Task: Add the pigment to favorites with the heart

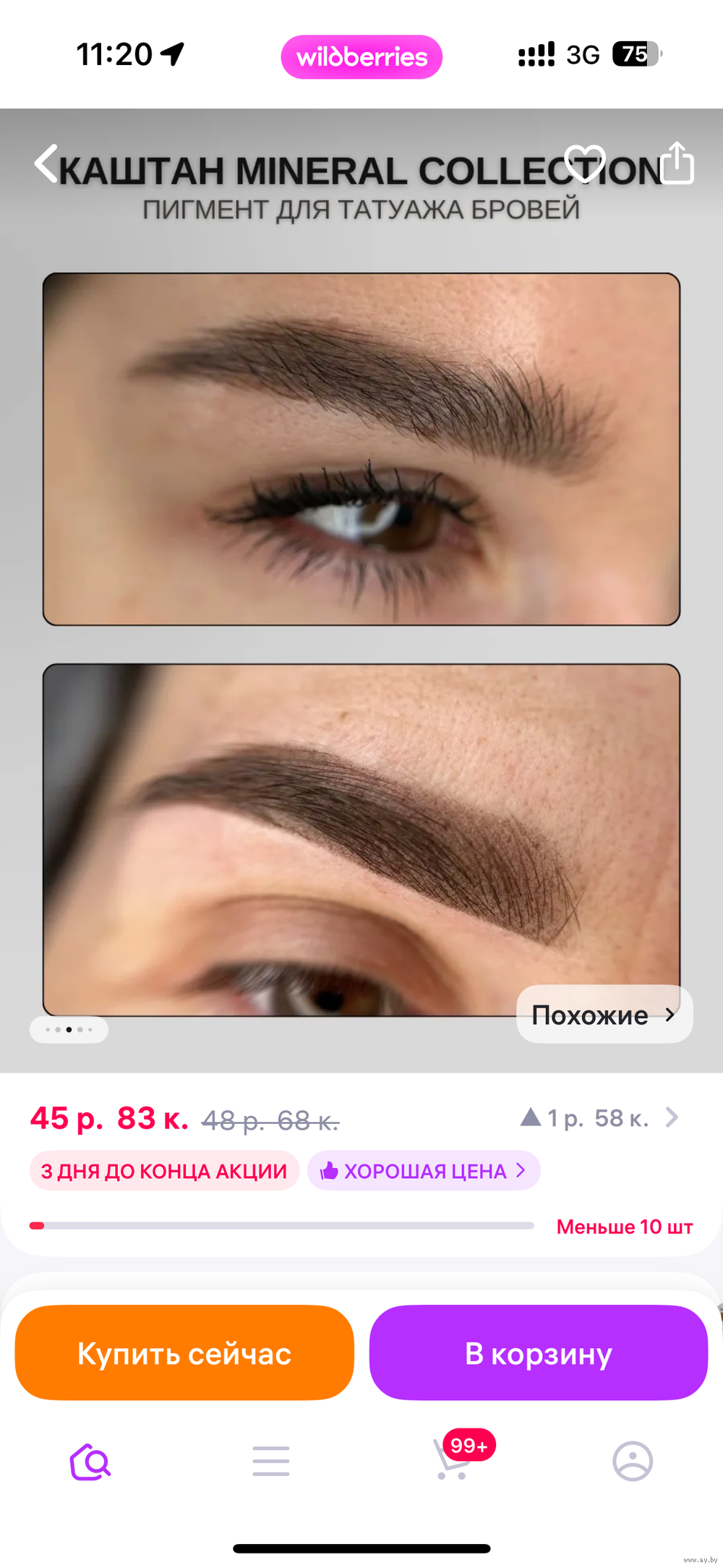Action: pyautogui.click(x=585, y=163)
